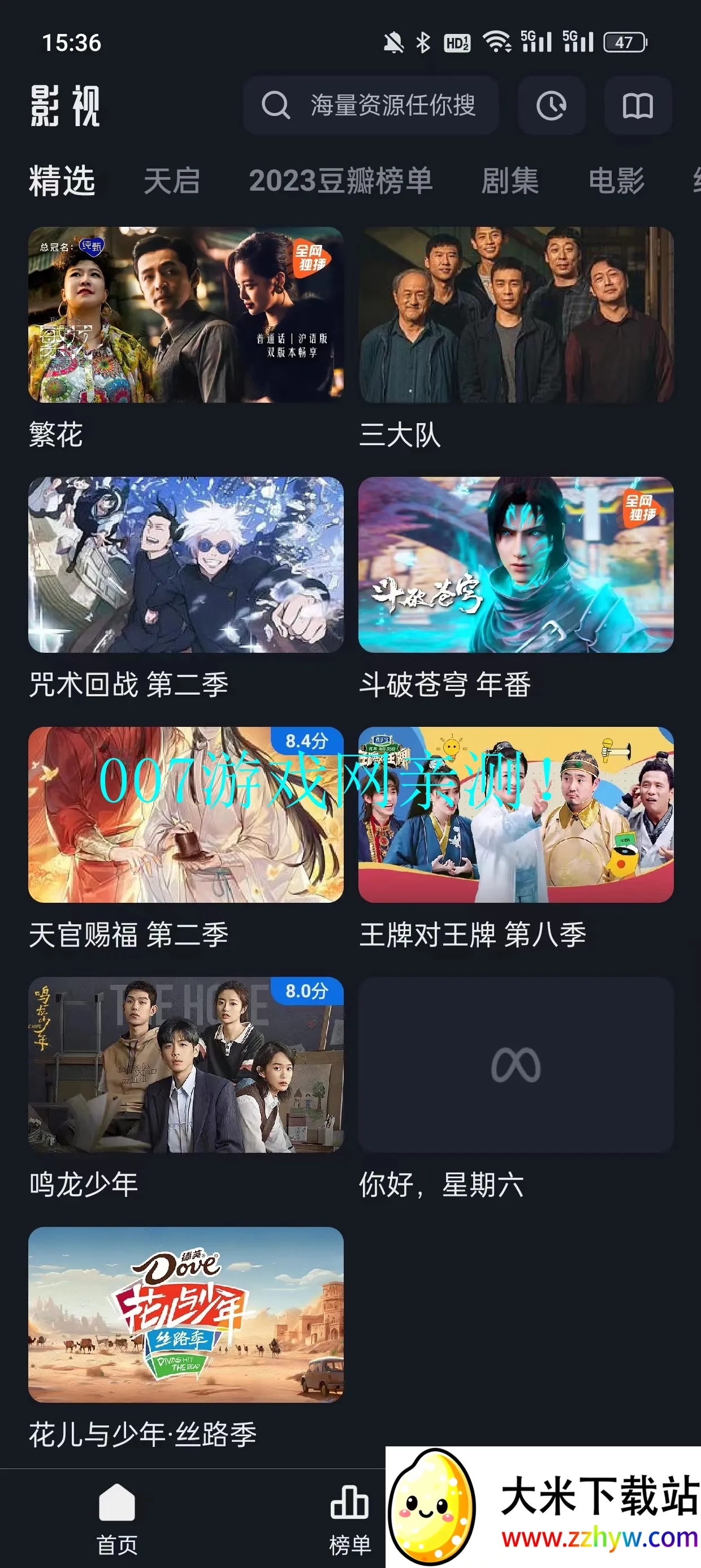
Task: Open watch history clock icon
Action: point(551,105)
